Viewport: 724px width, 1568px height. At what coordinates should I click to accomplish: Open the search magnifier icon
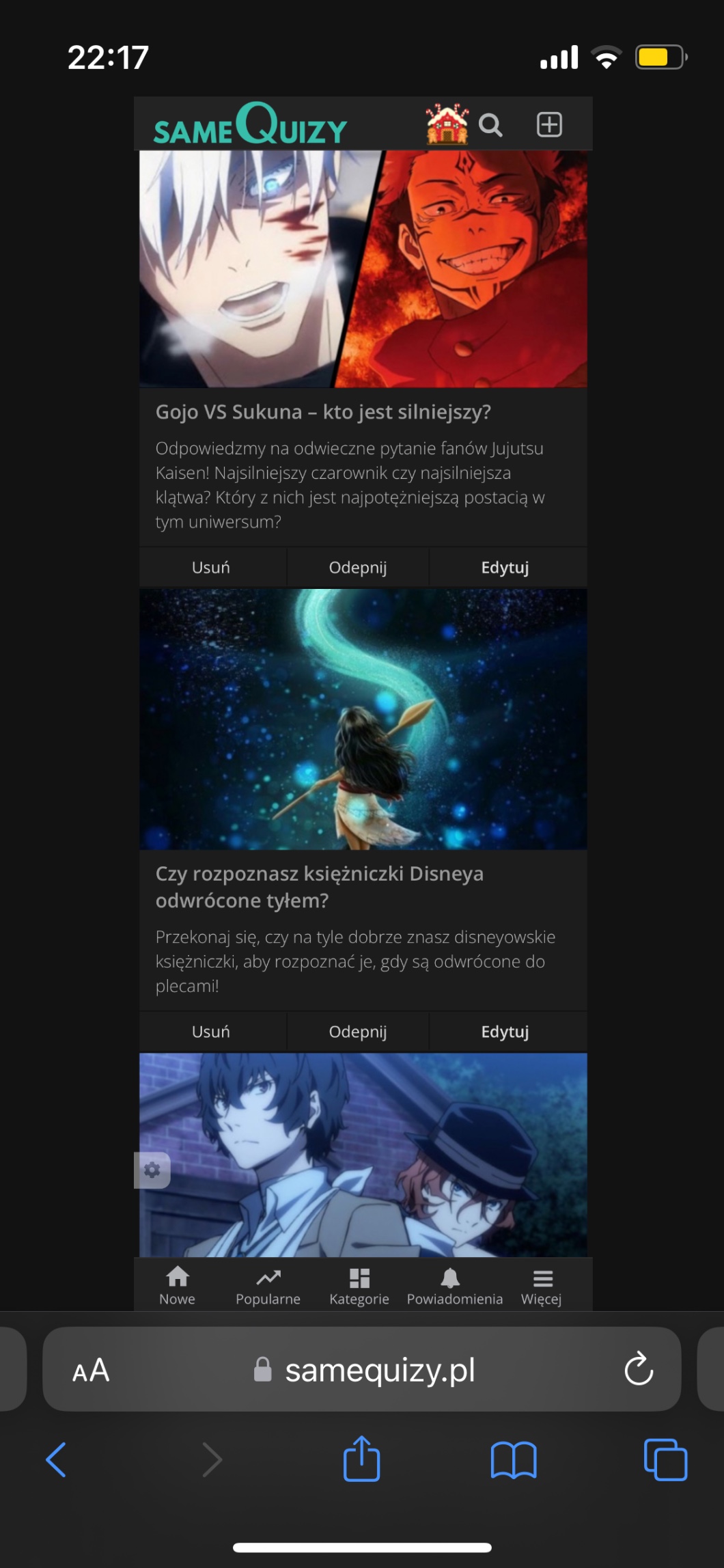(490, 125)
